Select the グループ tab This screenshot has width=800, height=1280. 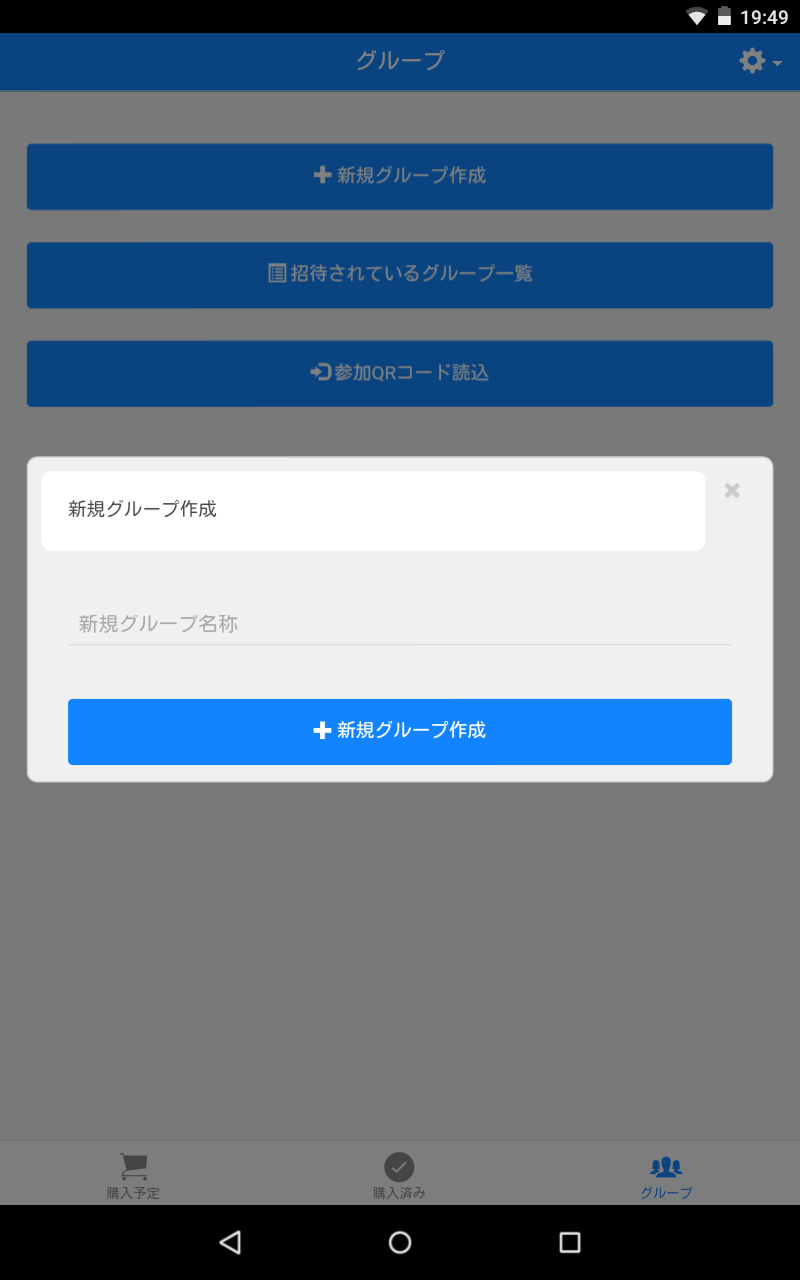click(x=666, y=1175)
